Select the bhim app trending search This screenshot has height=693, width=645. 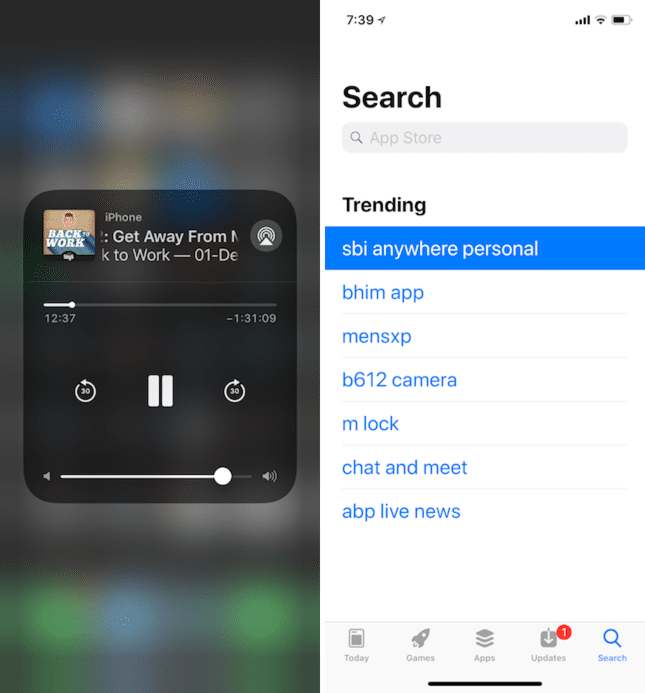click(383, 293)
